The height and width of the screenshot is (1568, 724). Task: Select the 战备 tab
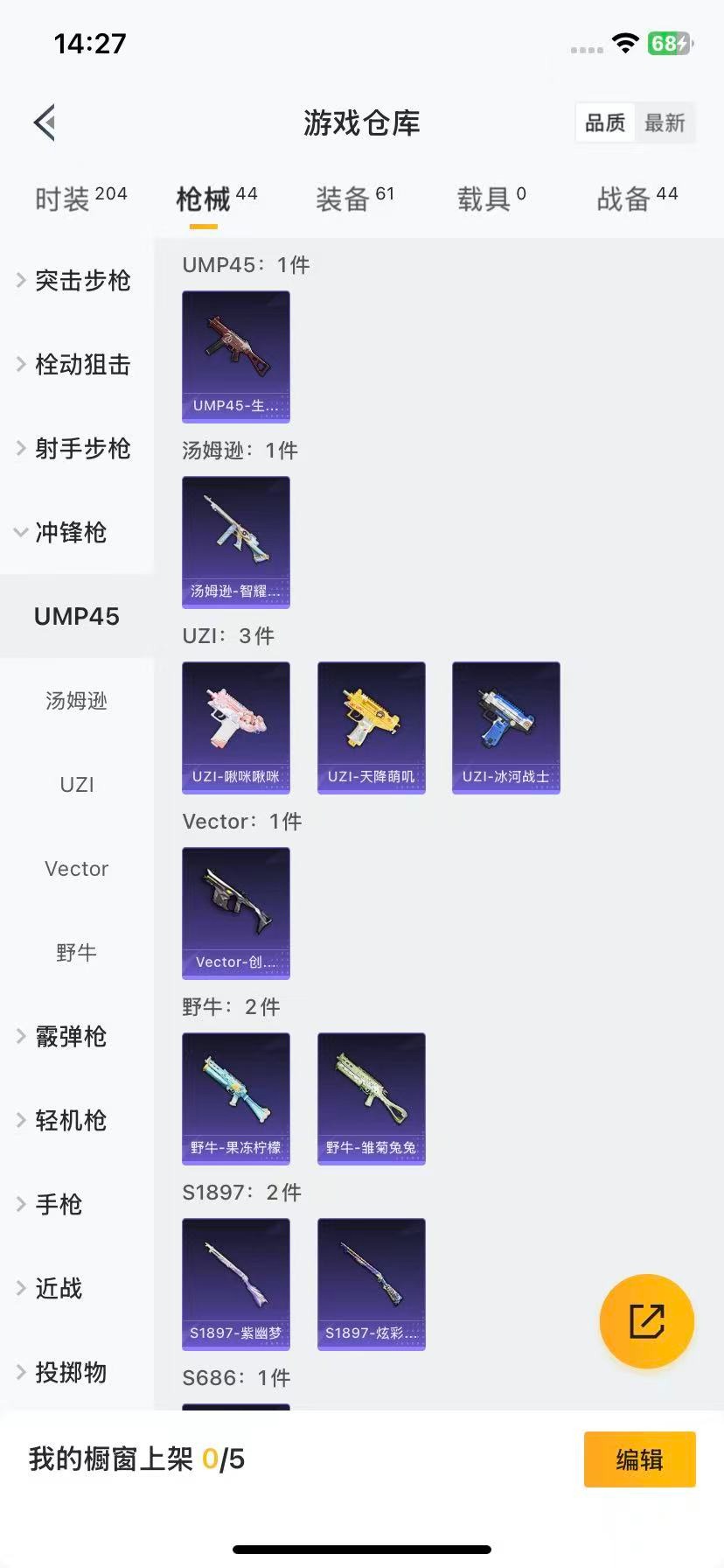coord(637,199)
